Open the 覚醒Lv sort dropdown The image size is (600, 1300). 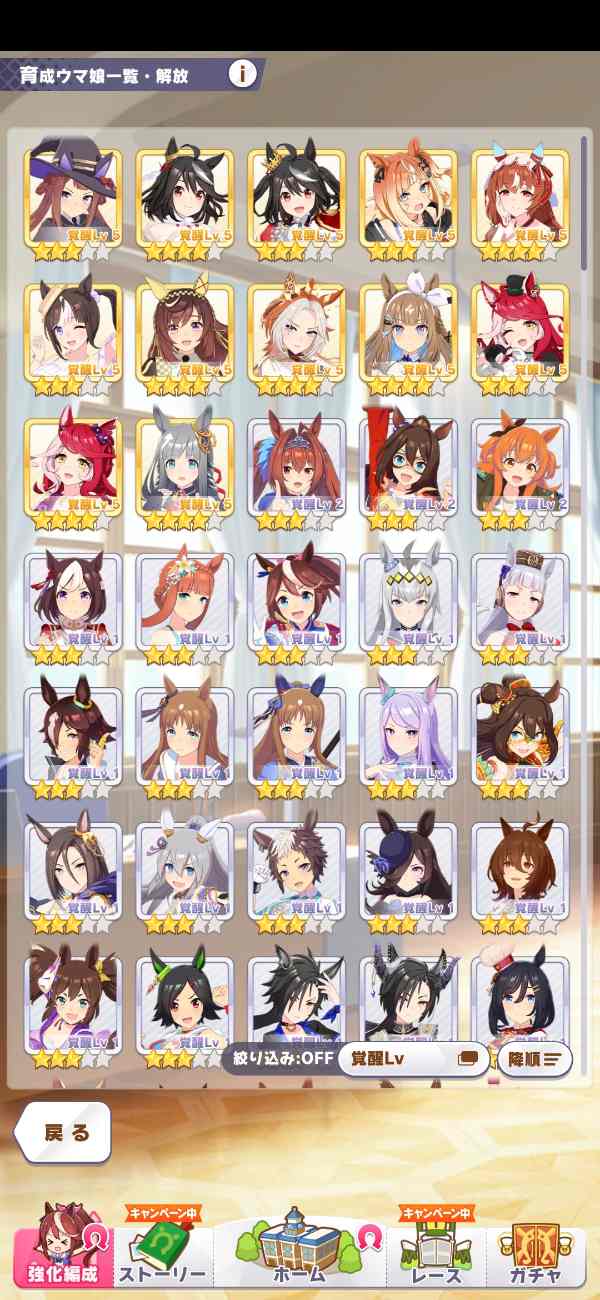click(x=412, y=1058)
